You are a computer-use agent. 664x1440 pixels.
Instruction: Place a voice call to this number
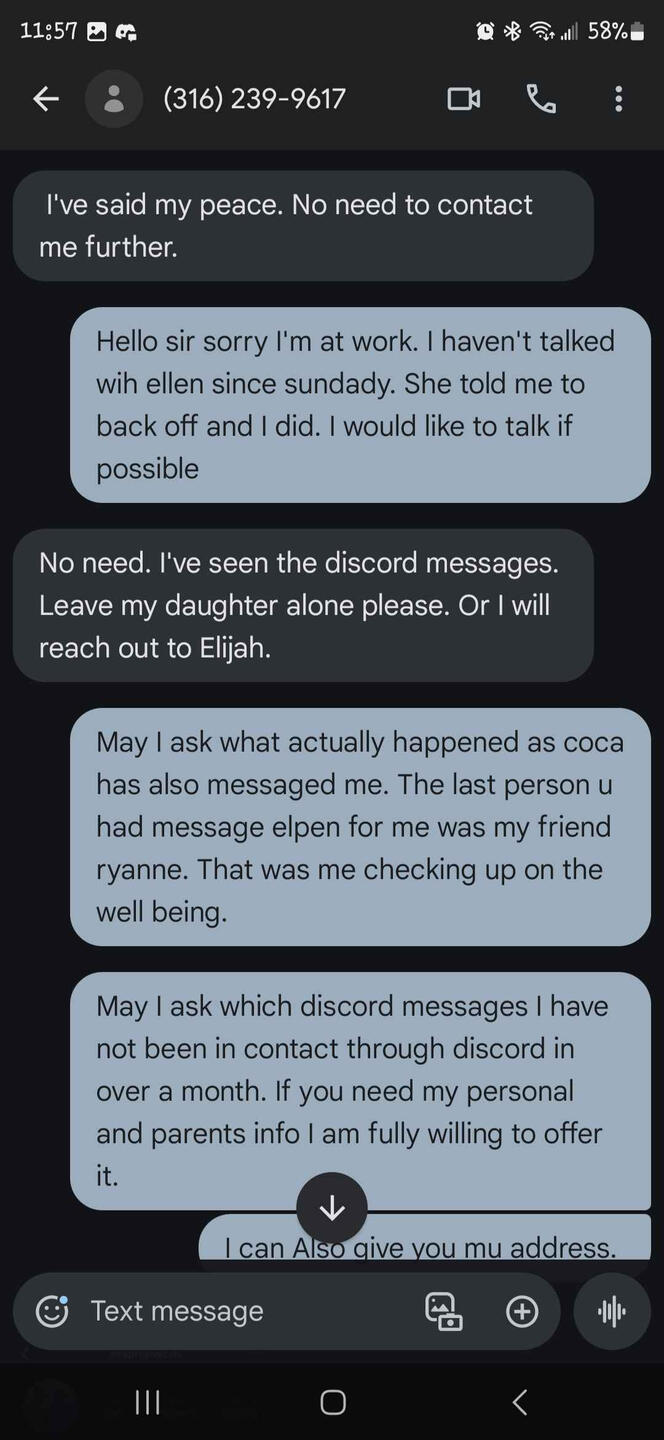click(541, 98)
